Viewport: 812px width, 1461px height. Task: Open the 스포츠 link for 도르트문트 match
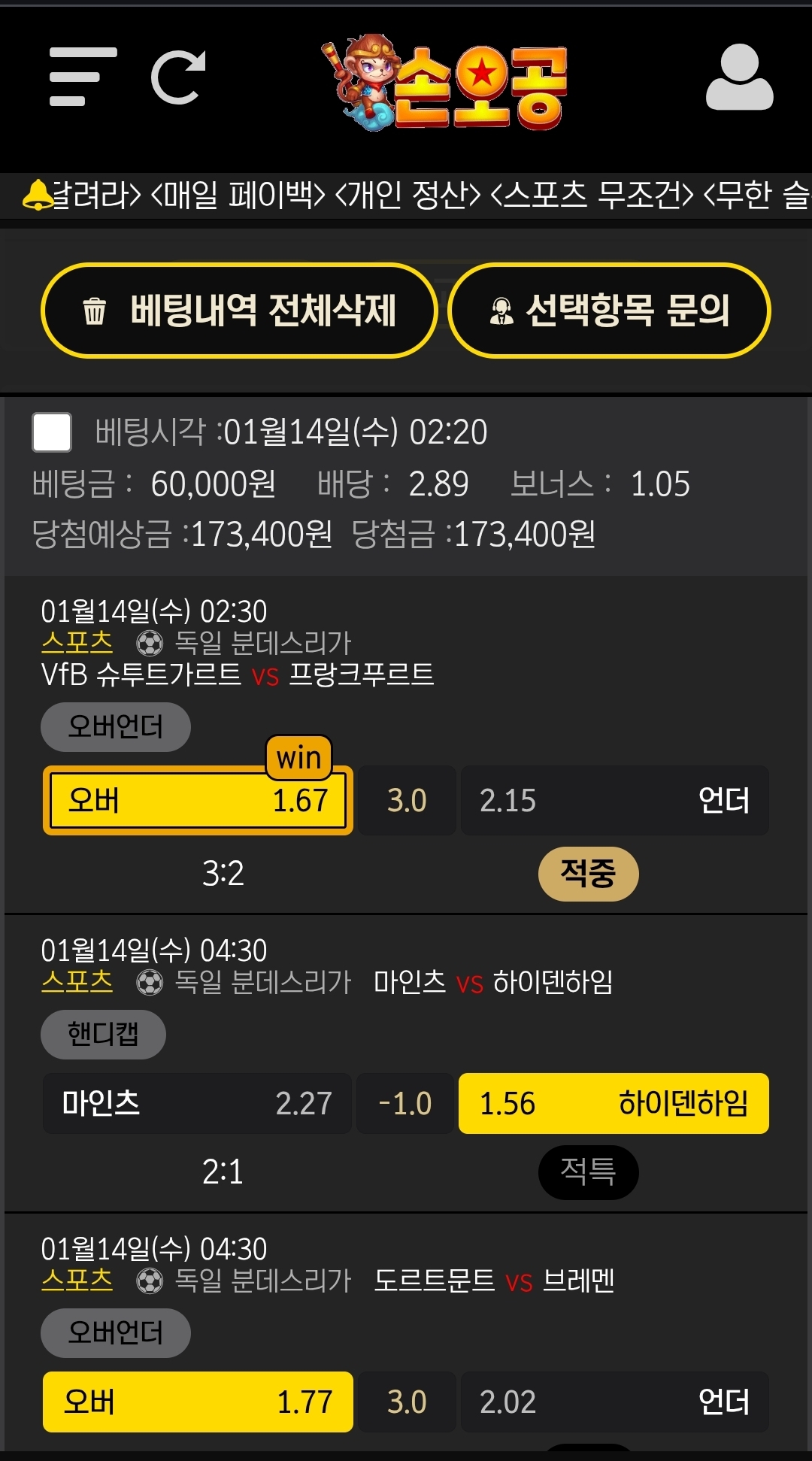pyautogui.click(x=77, y=1280)
